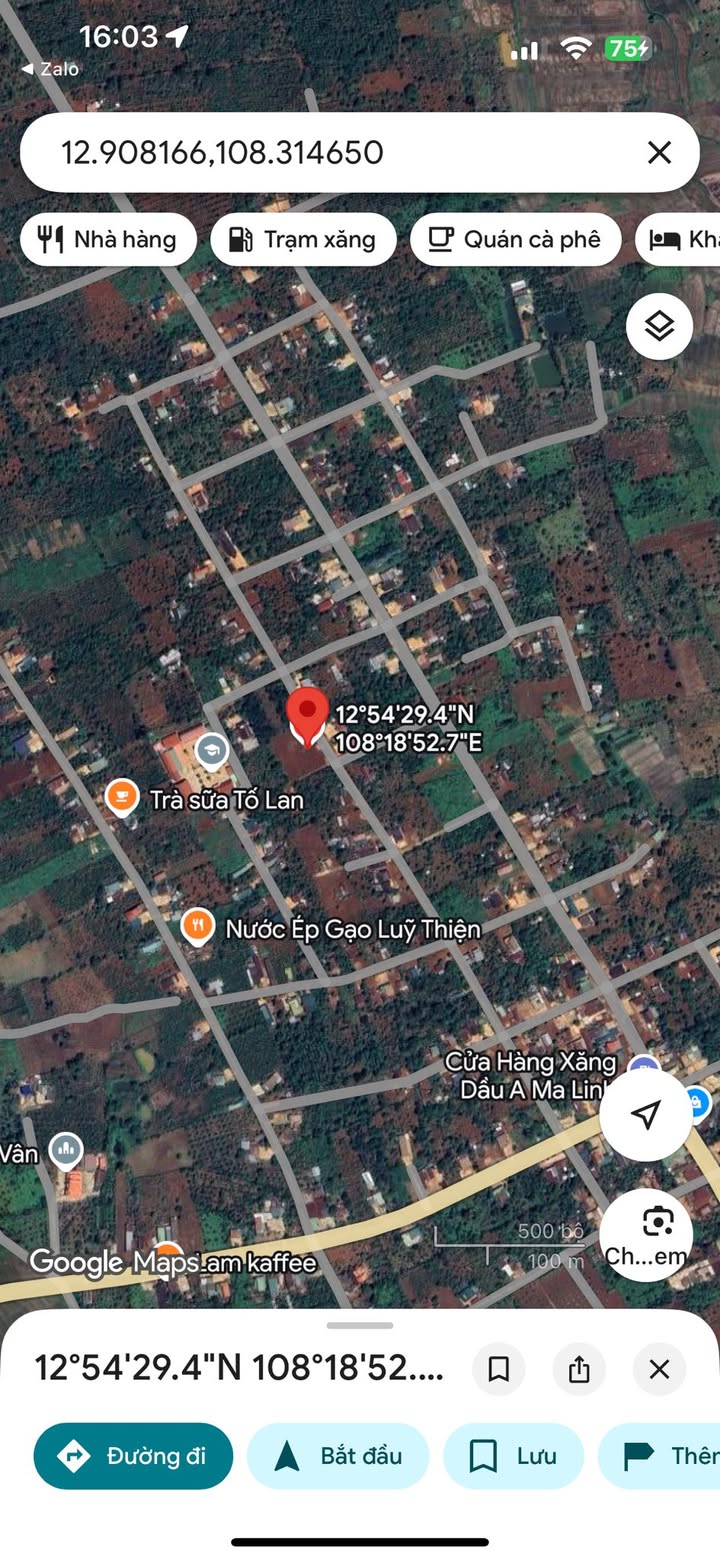
Task: Clear the search coordinates
Action: (659, 153)
